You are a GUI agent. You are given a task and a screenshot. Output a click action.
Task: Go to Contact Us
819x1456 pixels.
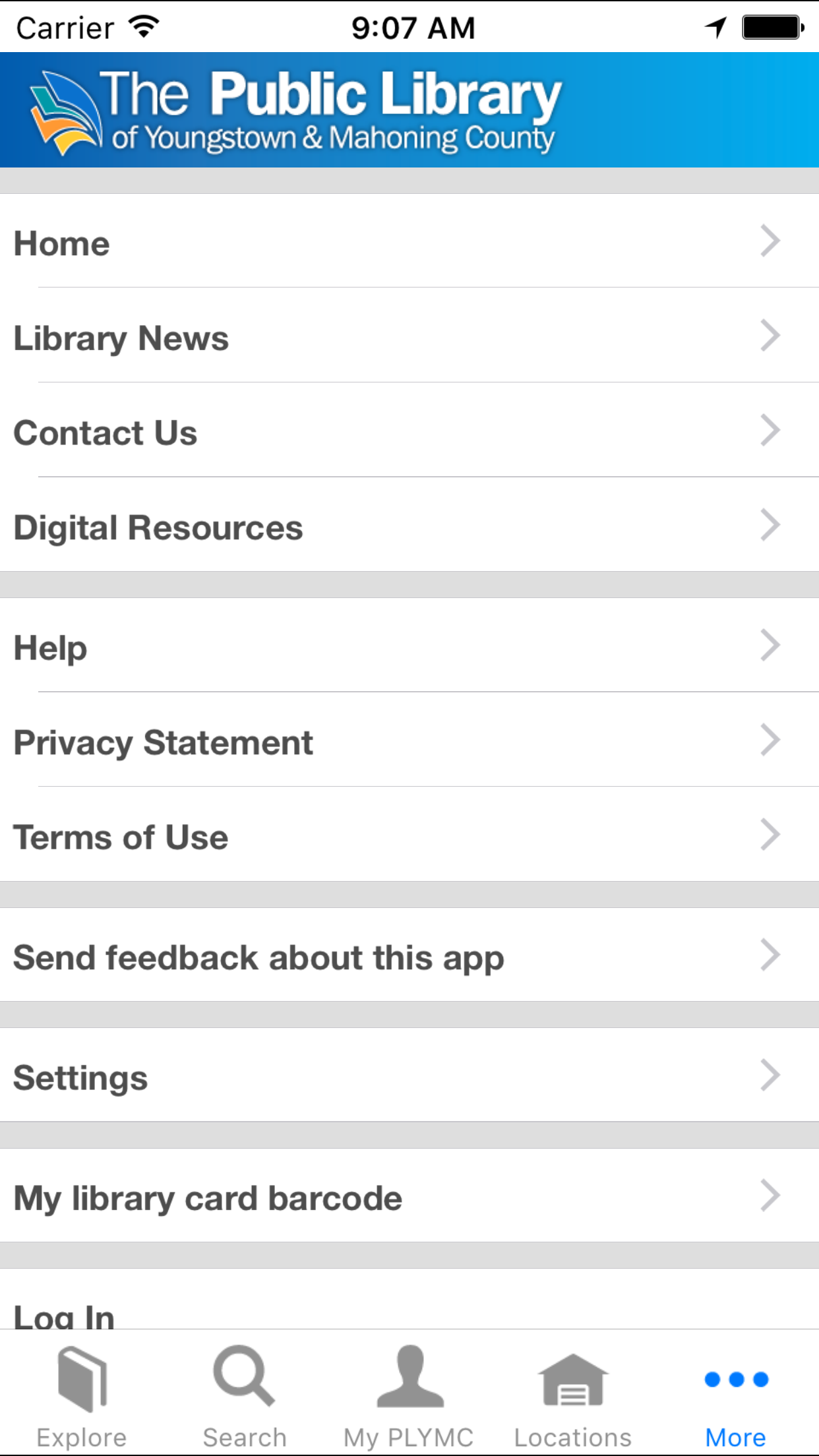409,431
